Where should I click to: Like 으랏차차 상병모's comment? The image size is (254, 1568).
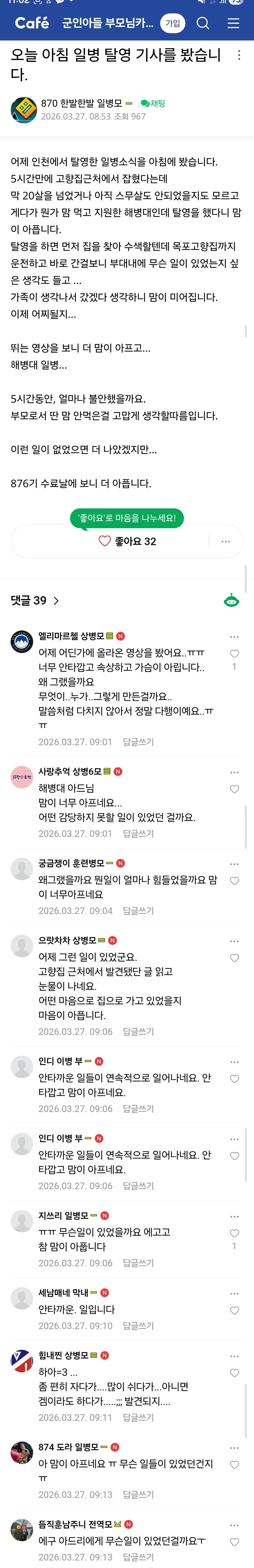click(234, 958)
